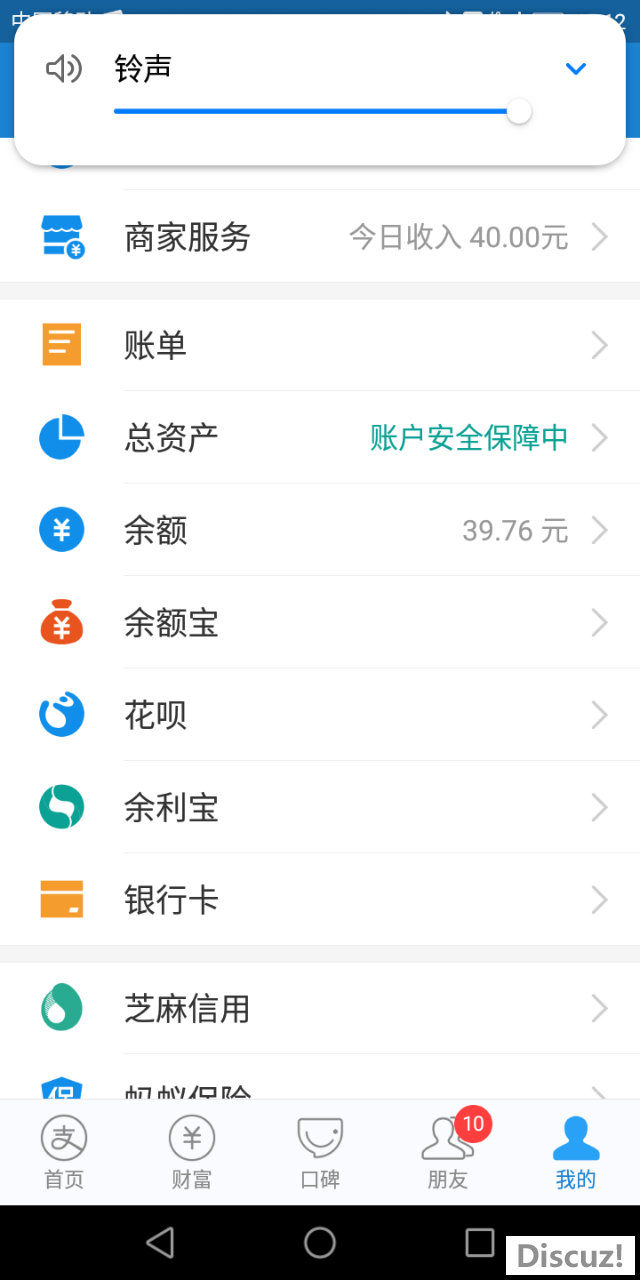
Task: Open the 账单 bills row
Action: click(x=320, y=345)
